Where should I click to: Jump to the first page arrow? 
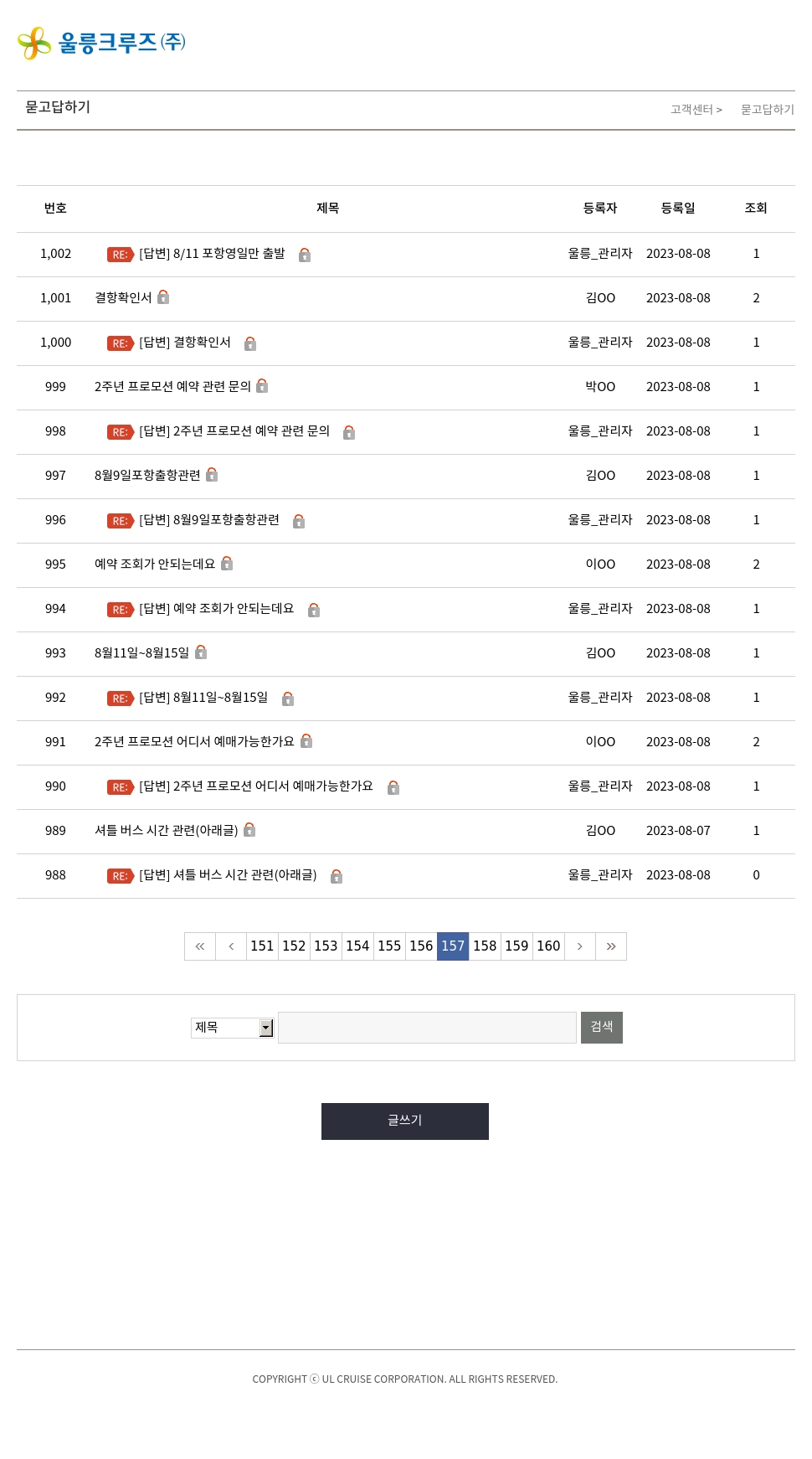pos(200,946)
